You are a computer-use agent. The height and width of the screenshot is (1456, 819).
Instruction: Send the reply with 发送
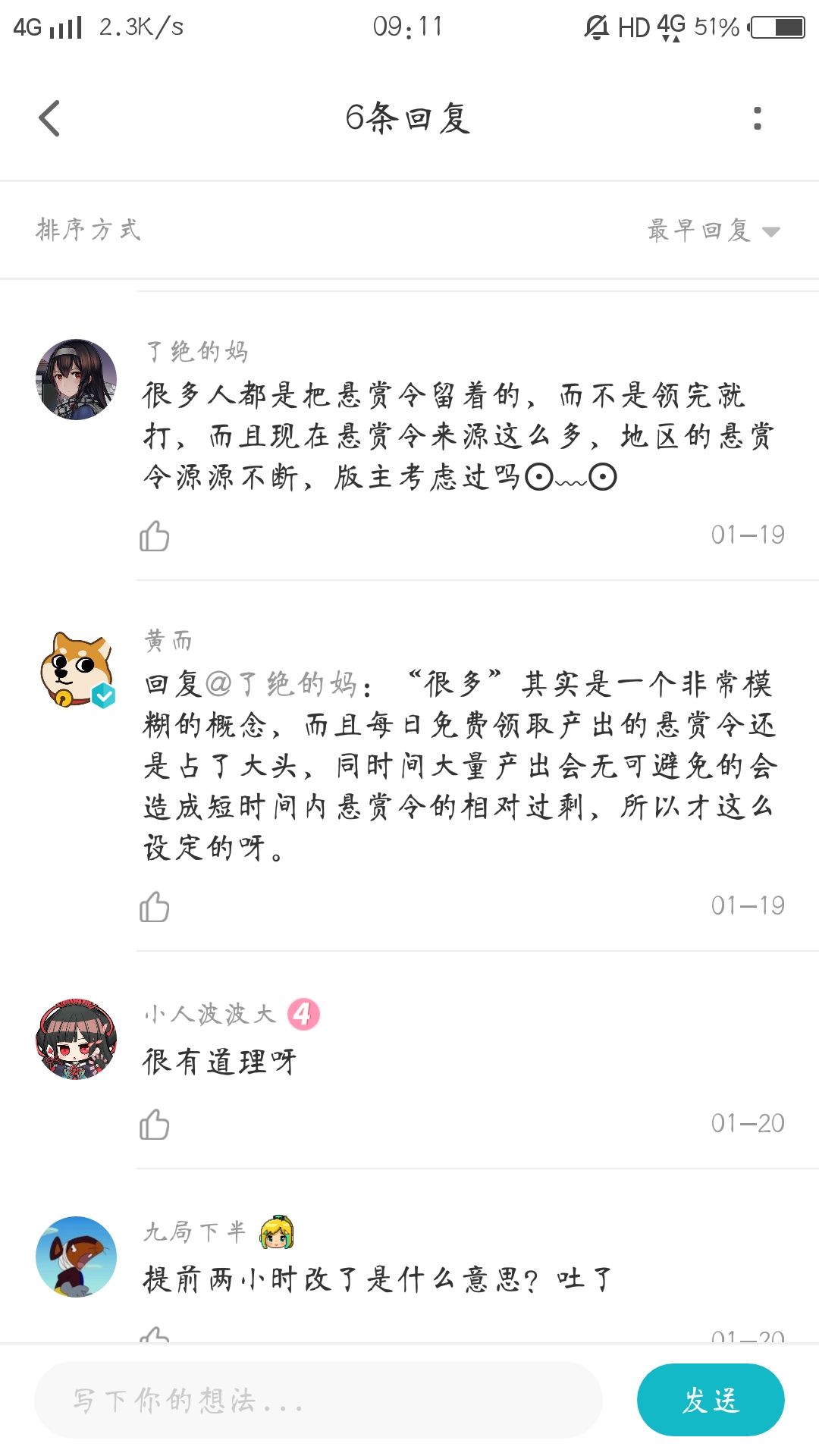711,1400
